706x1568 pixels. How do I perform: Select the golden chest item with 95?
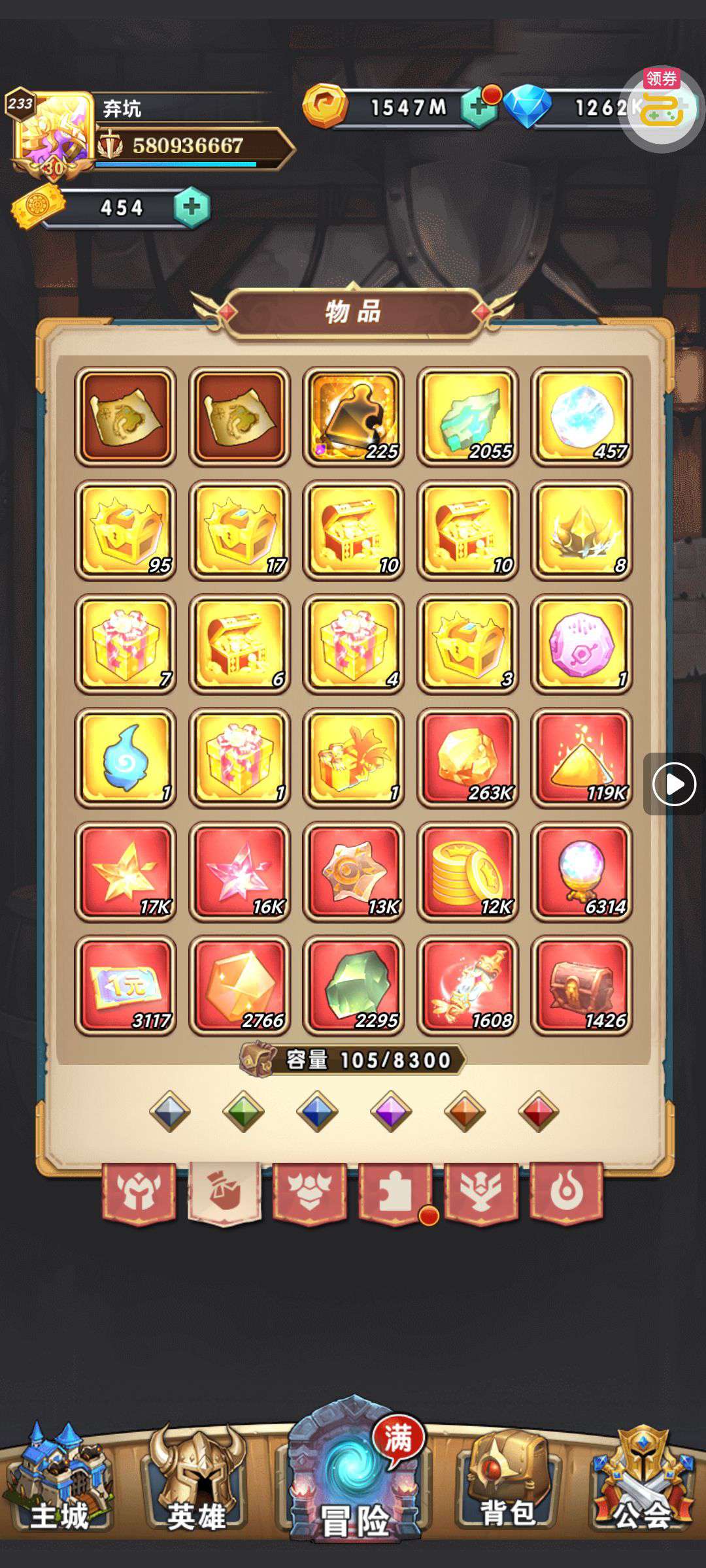click(x=126, y=530)
